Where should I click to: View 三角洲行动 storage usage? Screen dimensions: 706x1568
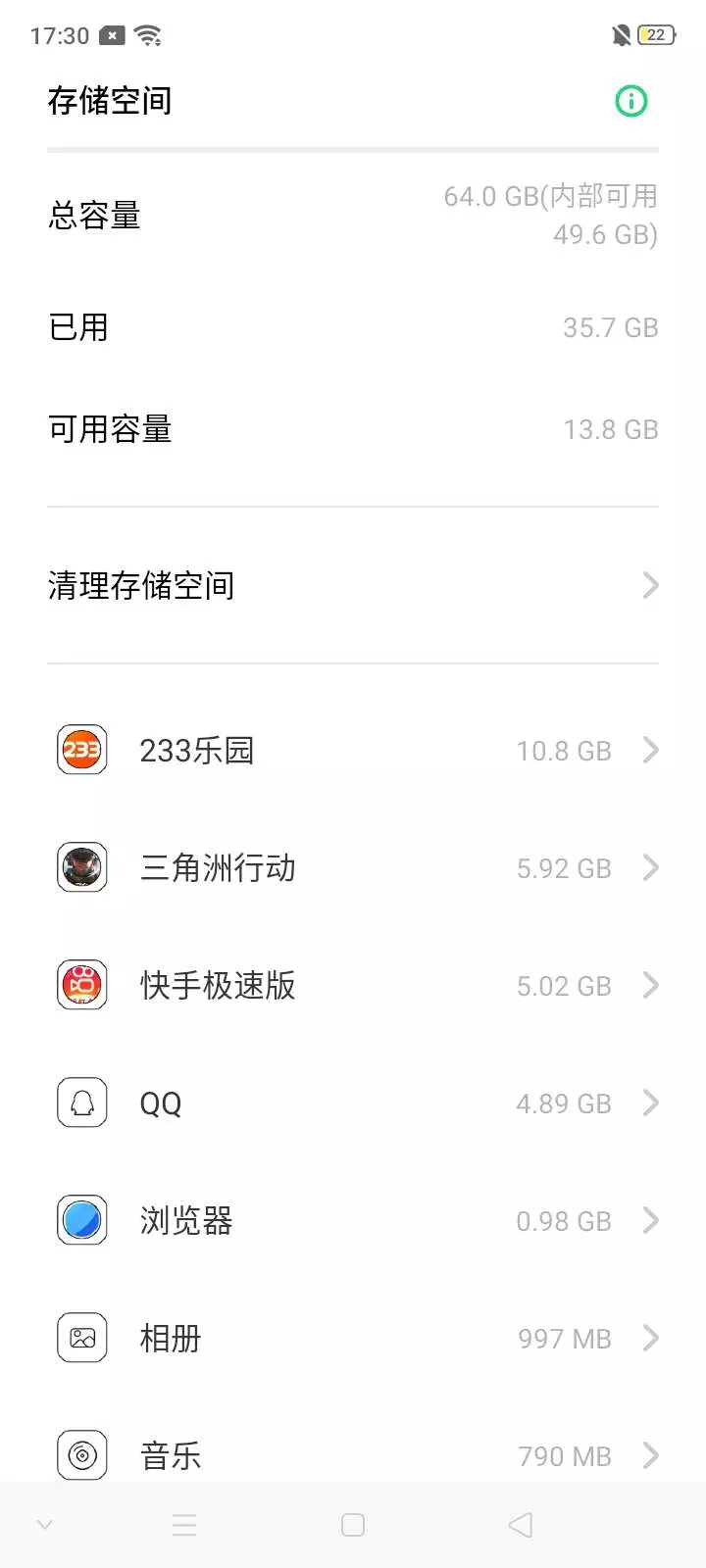pyautogui.click(x=353, y=868)
